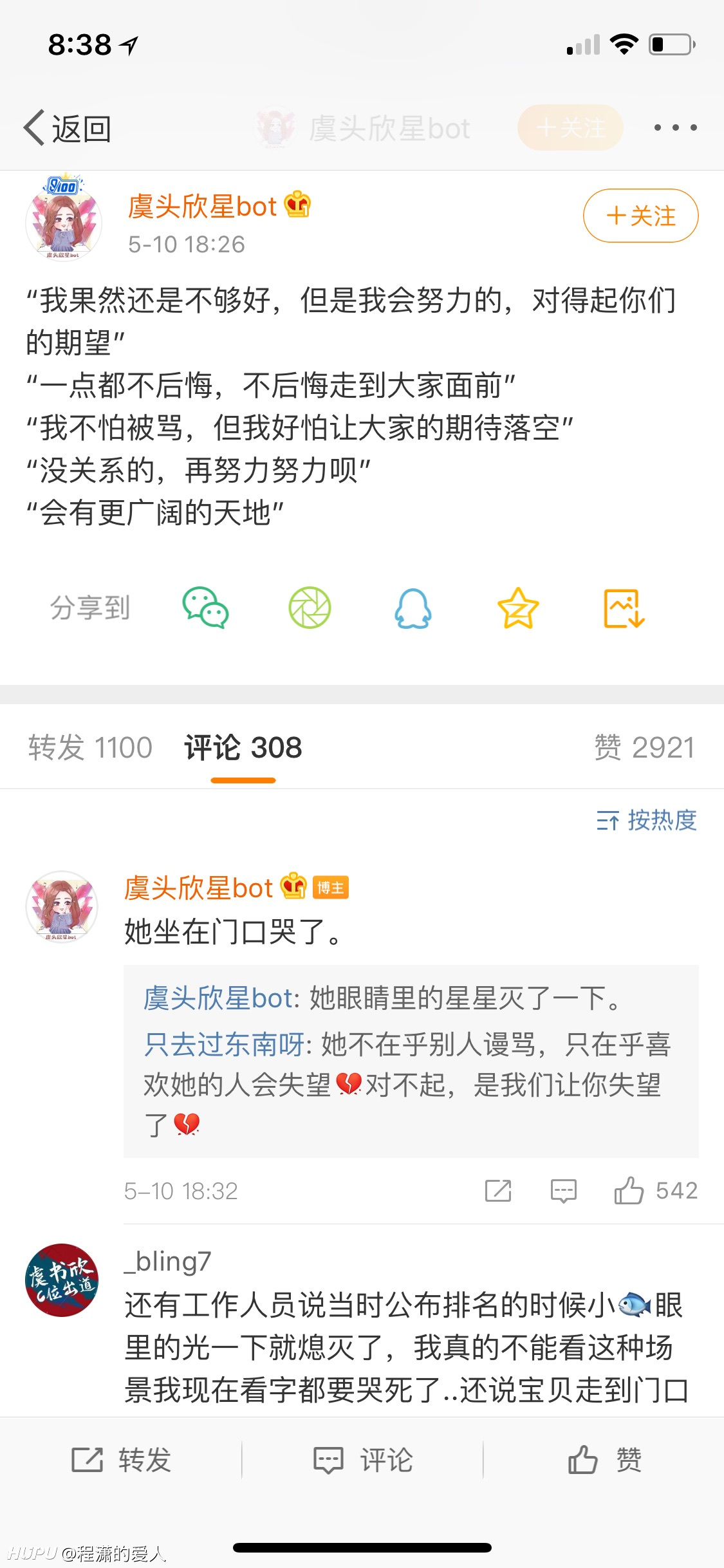Change comment sorting with 按热度
724x1568 pixels.
pyautogui.click(x=647, y=820)
